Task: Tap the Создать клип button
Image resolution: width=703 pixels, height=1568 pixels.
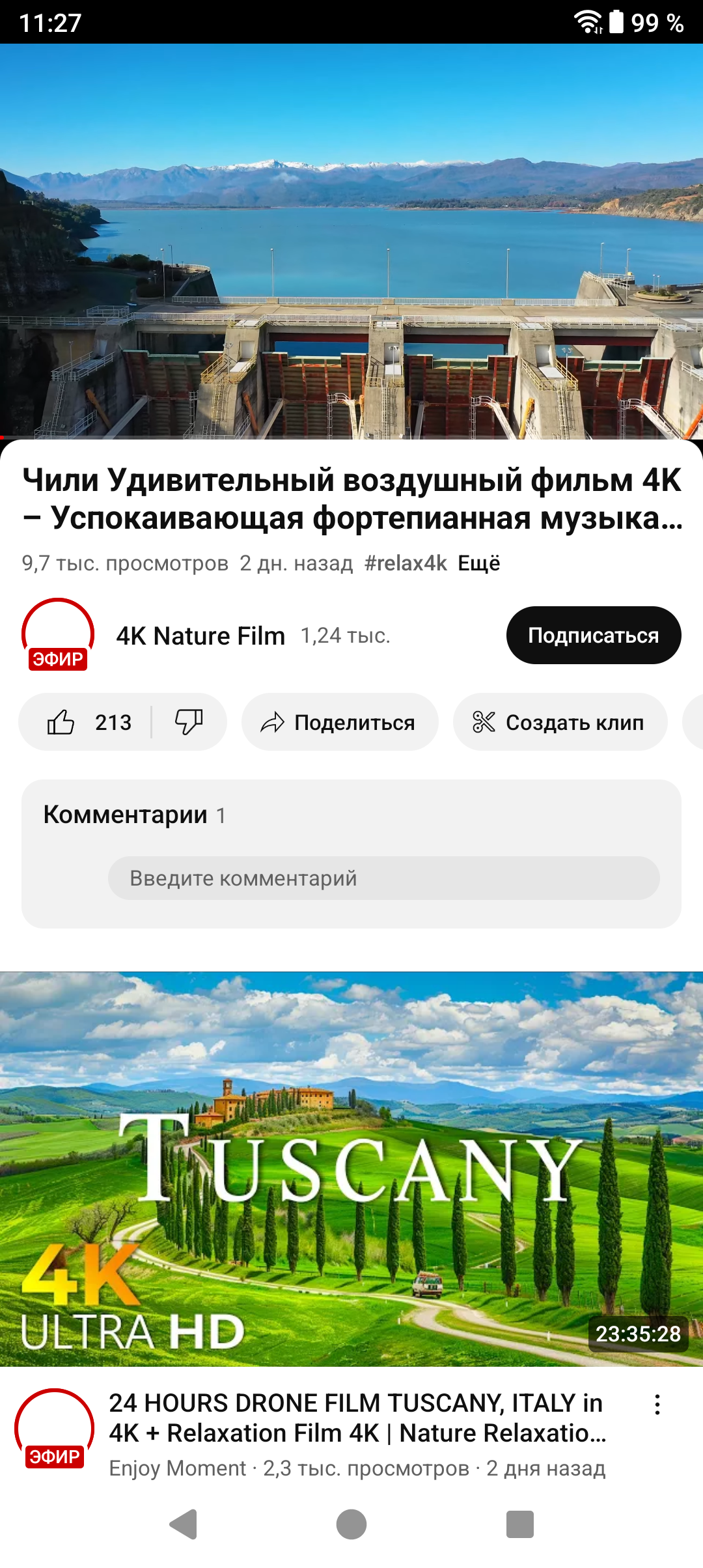Action: pos(560,722)
